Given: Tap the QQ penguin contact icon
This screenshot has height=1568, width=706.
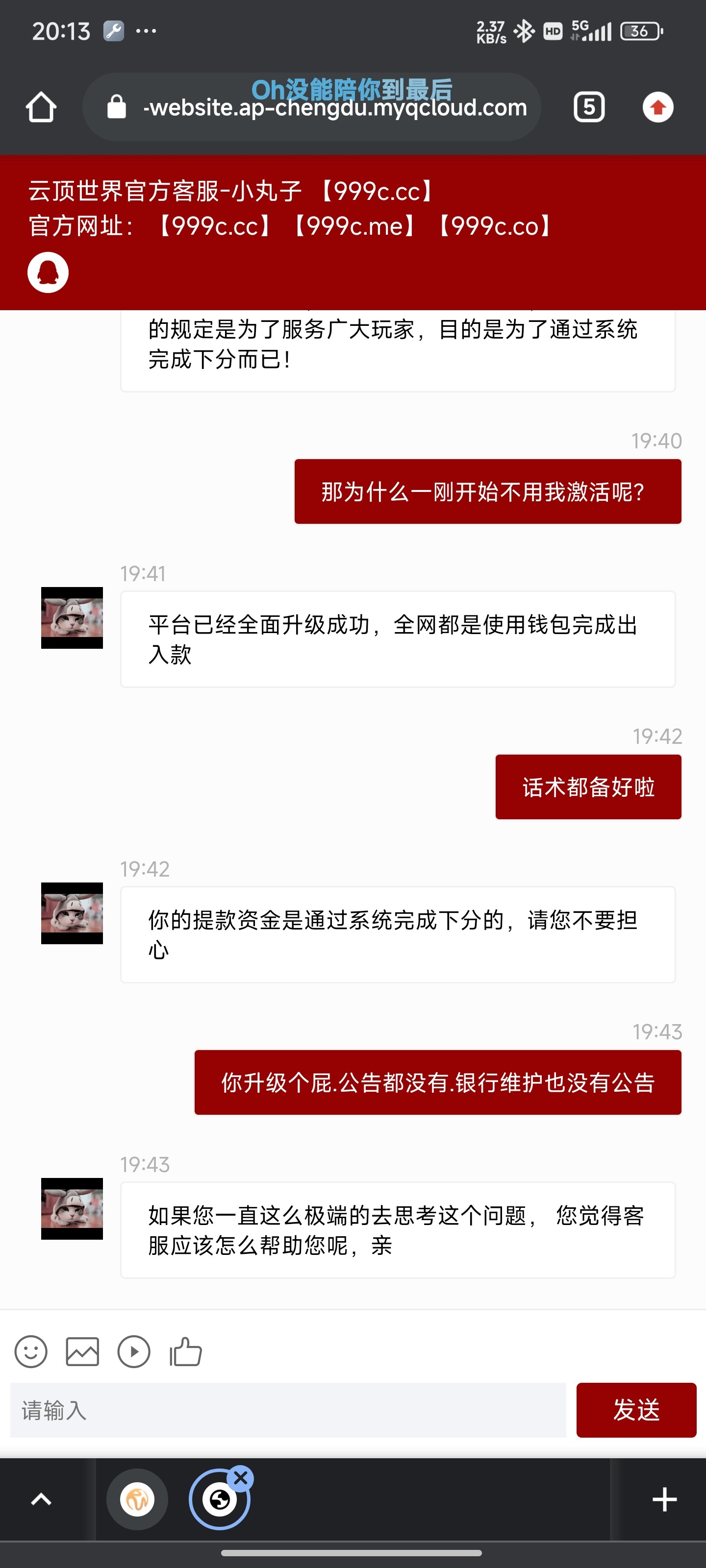Looking at the screenshot, I should (x=48, y=272).
